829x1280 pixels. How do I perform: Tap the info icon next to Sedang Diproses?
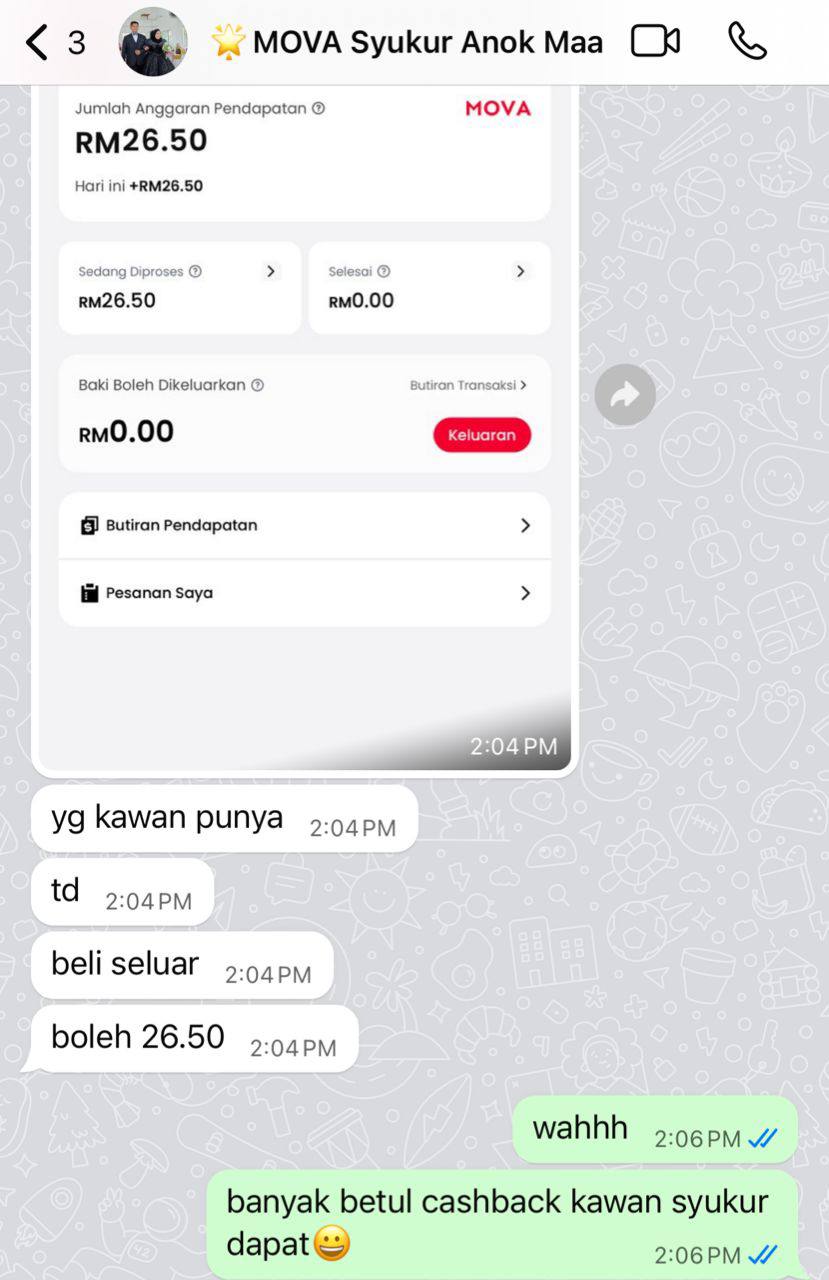pos(195,271)
